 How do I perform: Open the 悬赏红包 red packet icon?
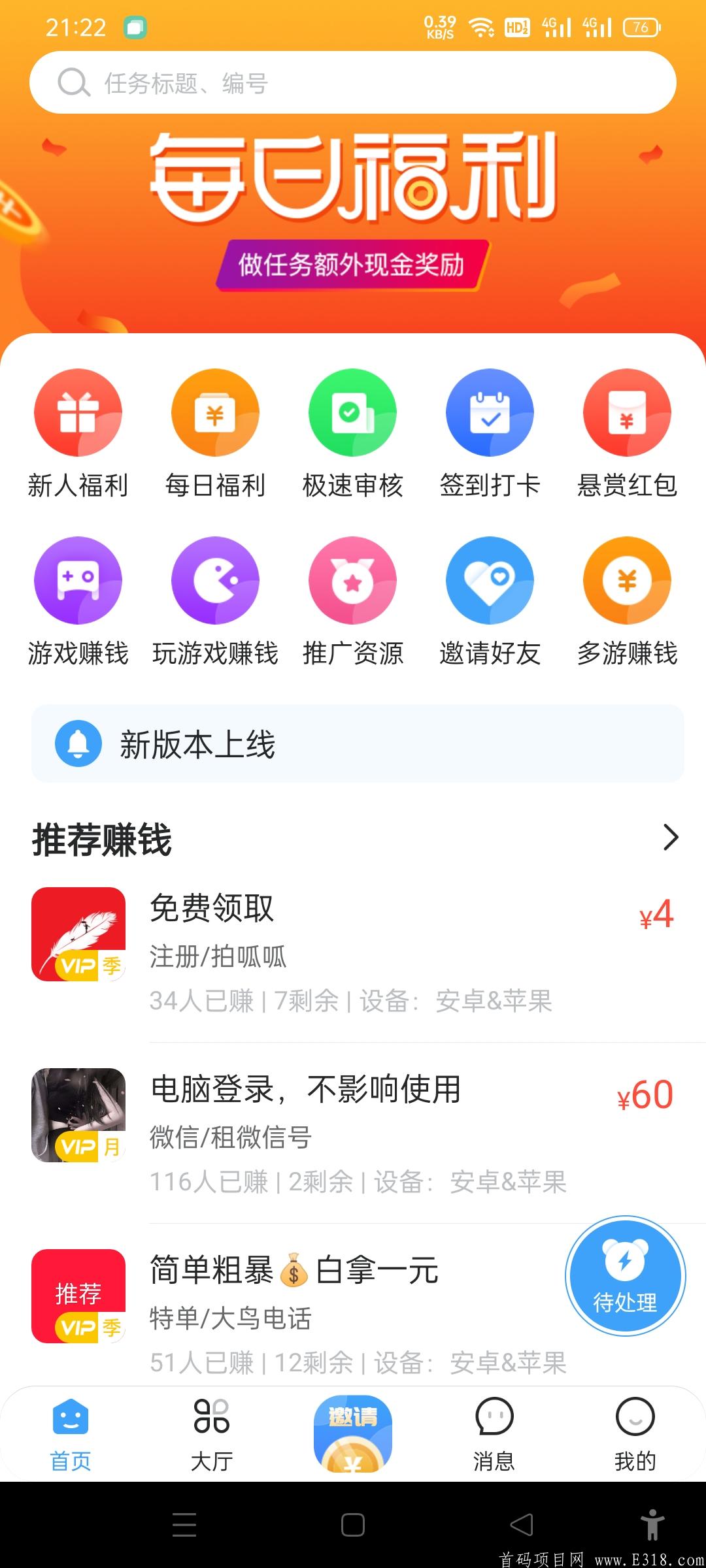click(626, 412)
